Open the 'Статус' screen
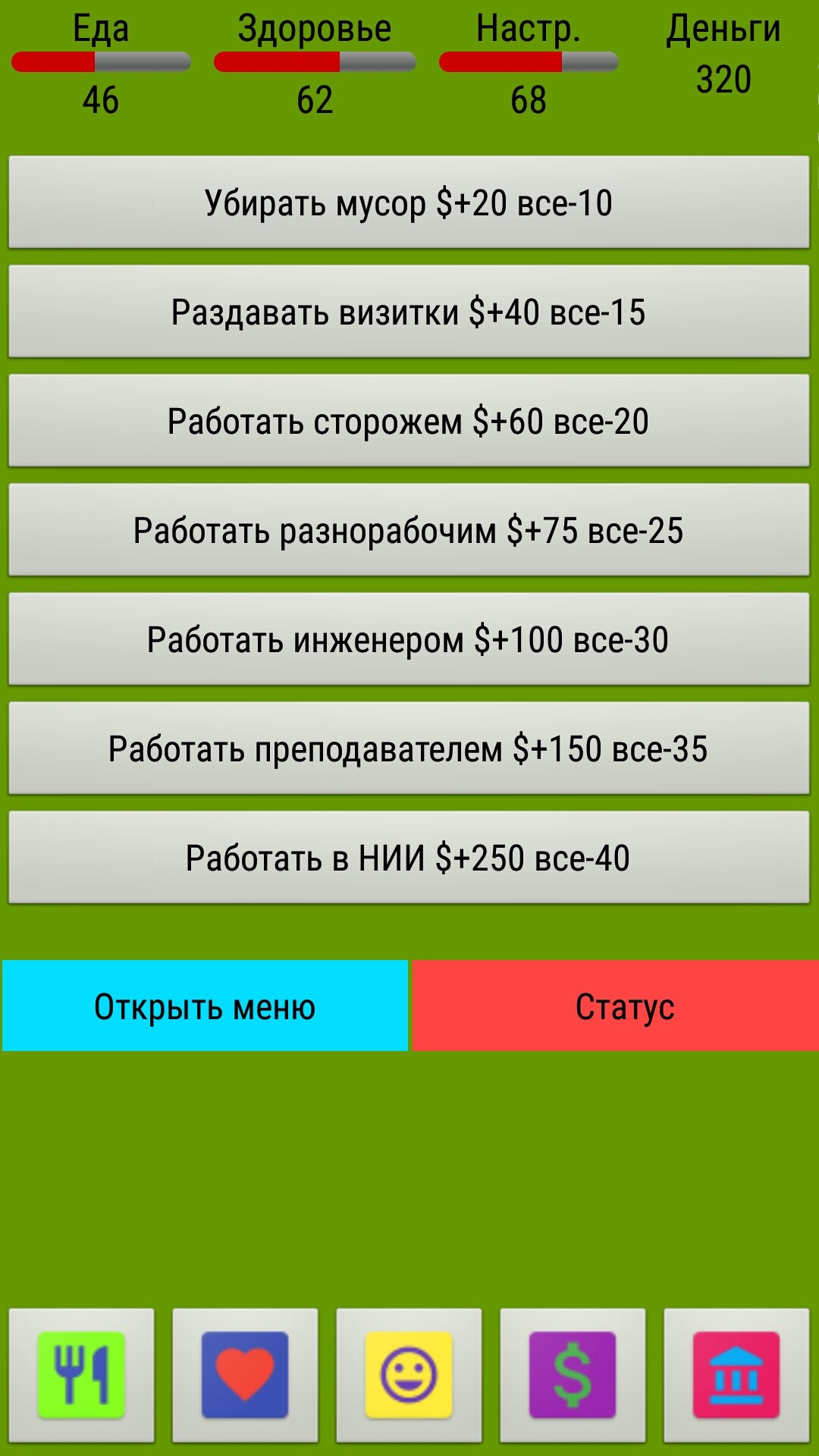Image resolution: width=819 pixels, height=1456 pixels. (616, 1006)
